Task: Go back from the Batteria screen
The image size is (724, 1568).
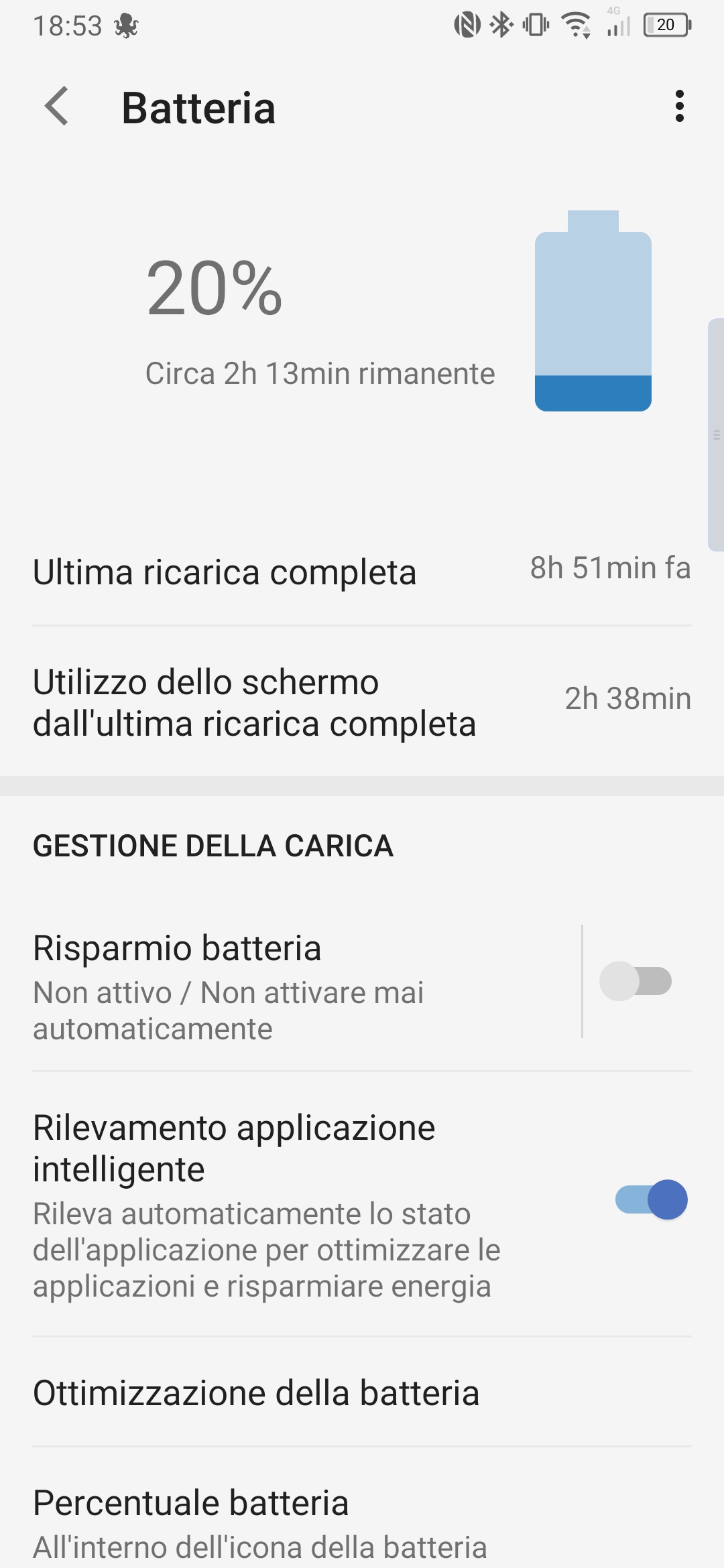Action: click(x=56, y=107)
